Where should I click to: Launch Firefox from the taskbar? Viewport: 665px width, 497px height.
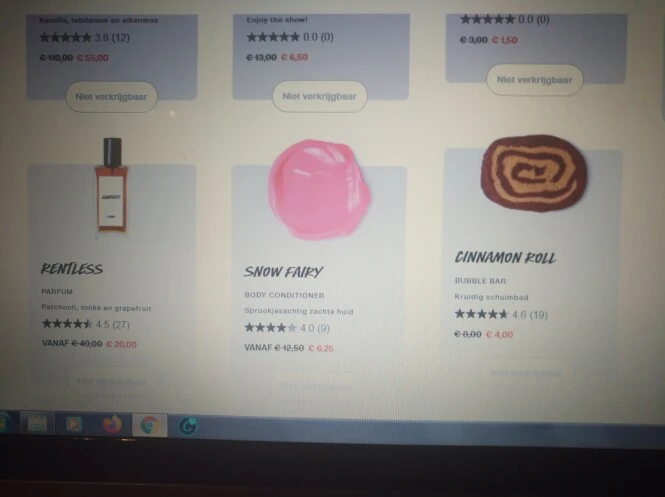(x=111, y=424)
